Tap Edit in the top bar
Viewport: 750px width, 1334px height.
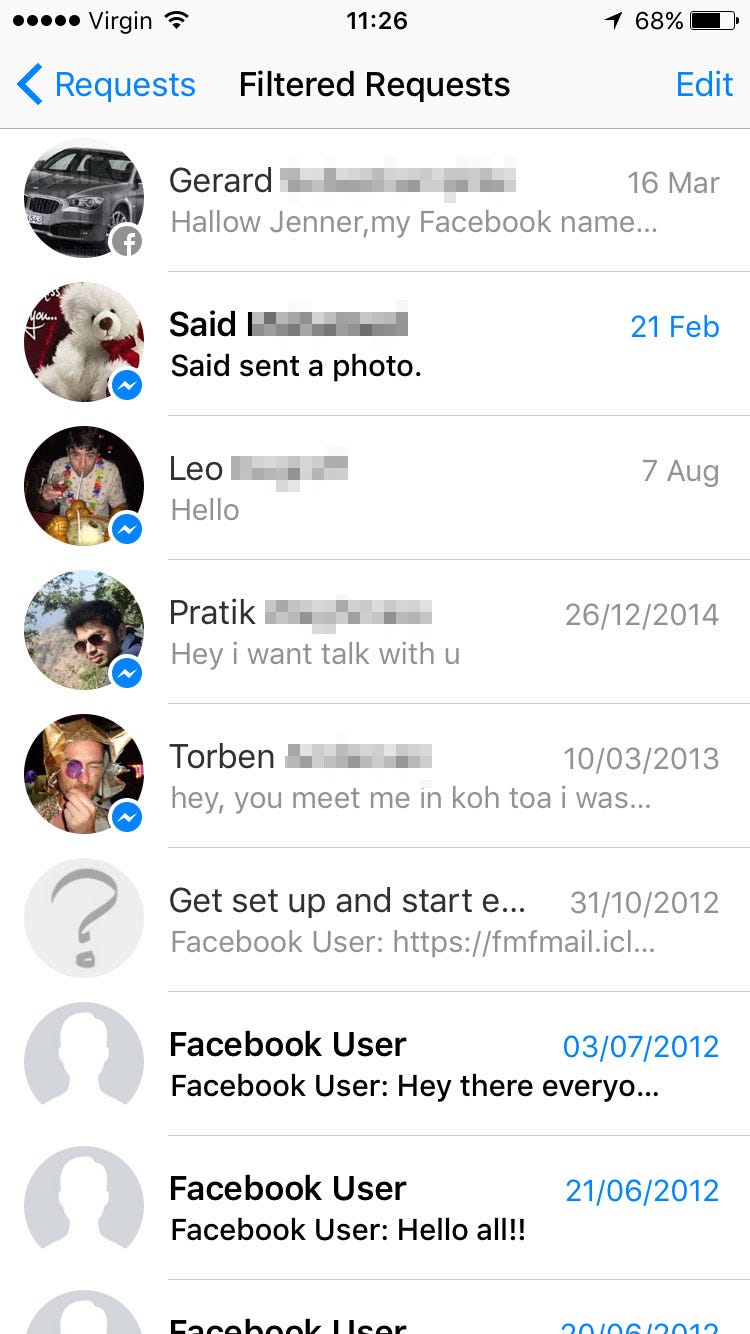point(704,85)
